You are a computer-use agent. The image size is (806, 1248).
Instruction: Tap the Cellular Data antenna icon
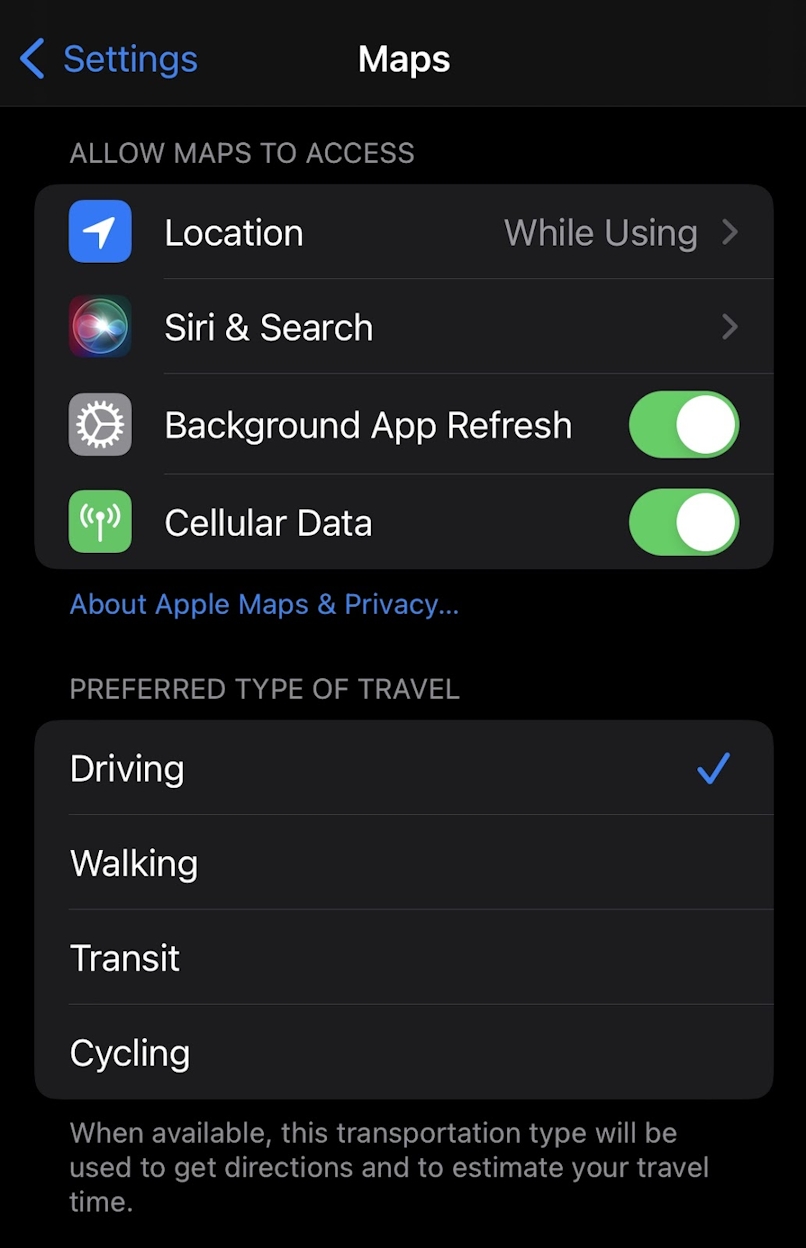(99, 522)
